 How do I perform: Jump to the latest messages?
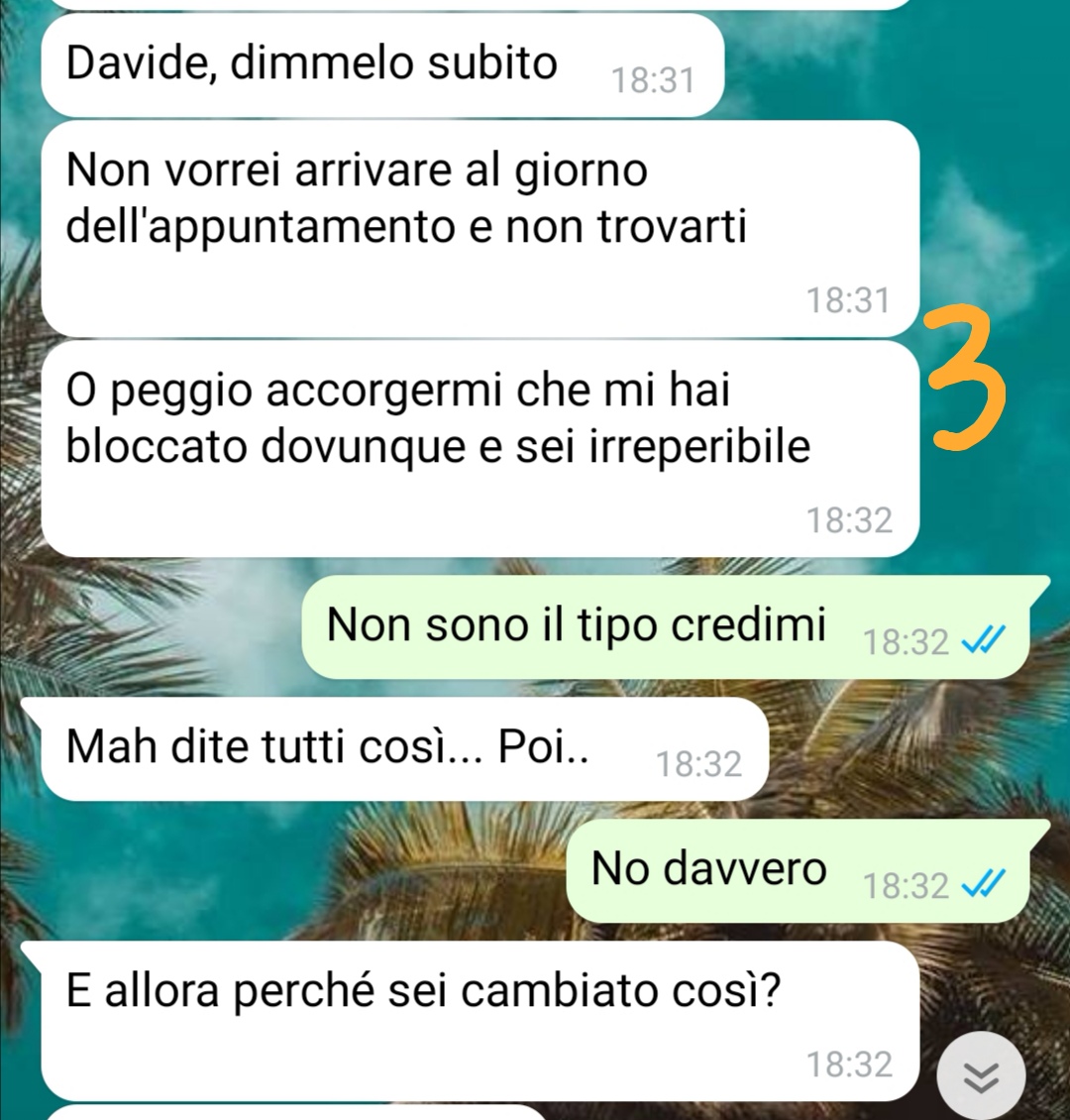tap(981, 1077)
